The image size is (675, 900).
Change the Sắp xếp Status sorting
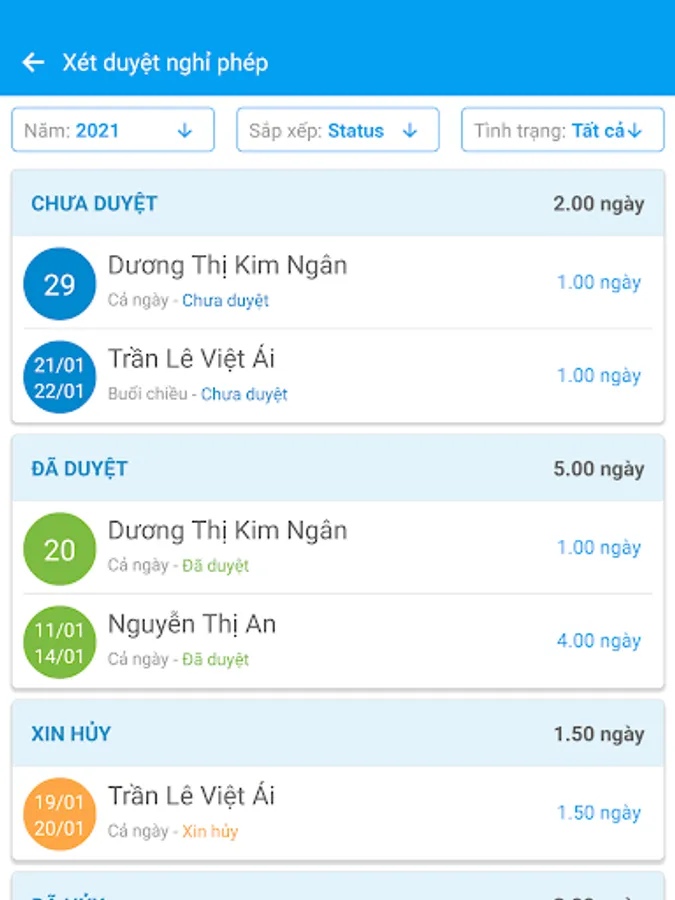tap(338, 131)
